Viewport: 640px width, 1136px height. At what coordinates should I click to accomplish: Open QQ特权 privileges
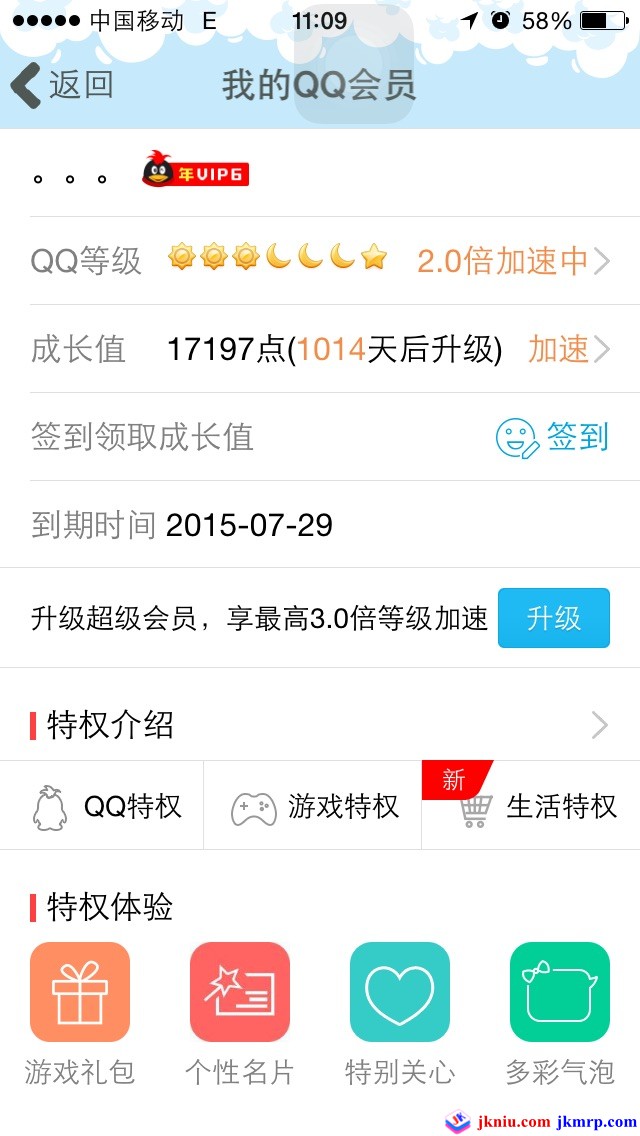pyautogui.click(x=105, y=806)
